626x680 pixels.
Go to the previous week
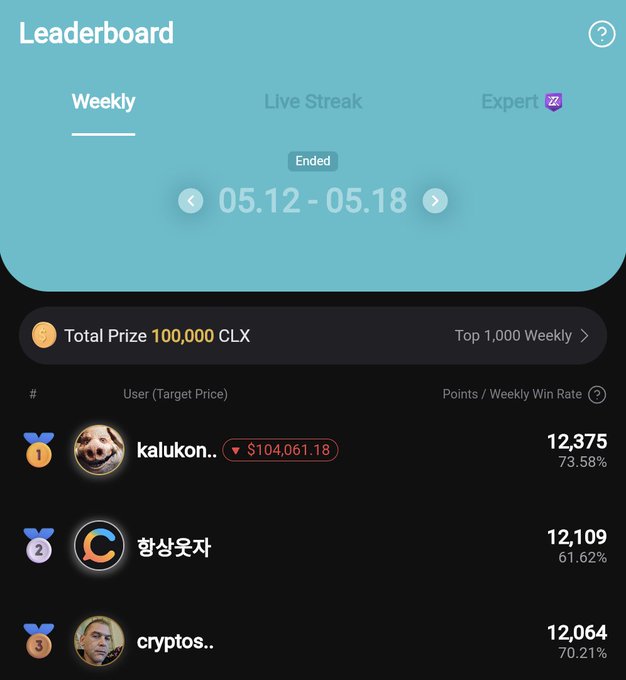coord(191,201)
